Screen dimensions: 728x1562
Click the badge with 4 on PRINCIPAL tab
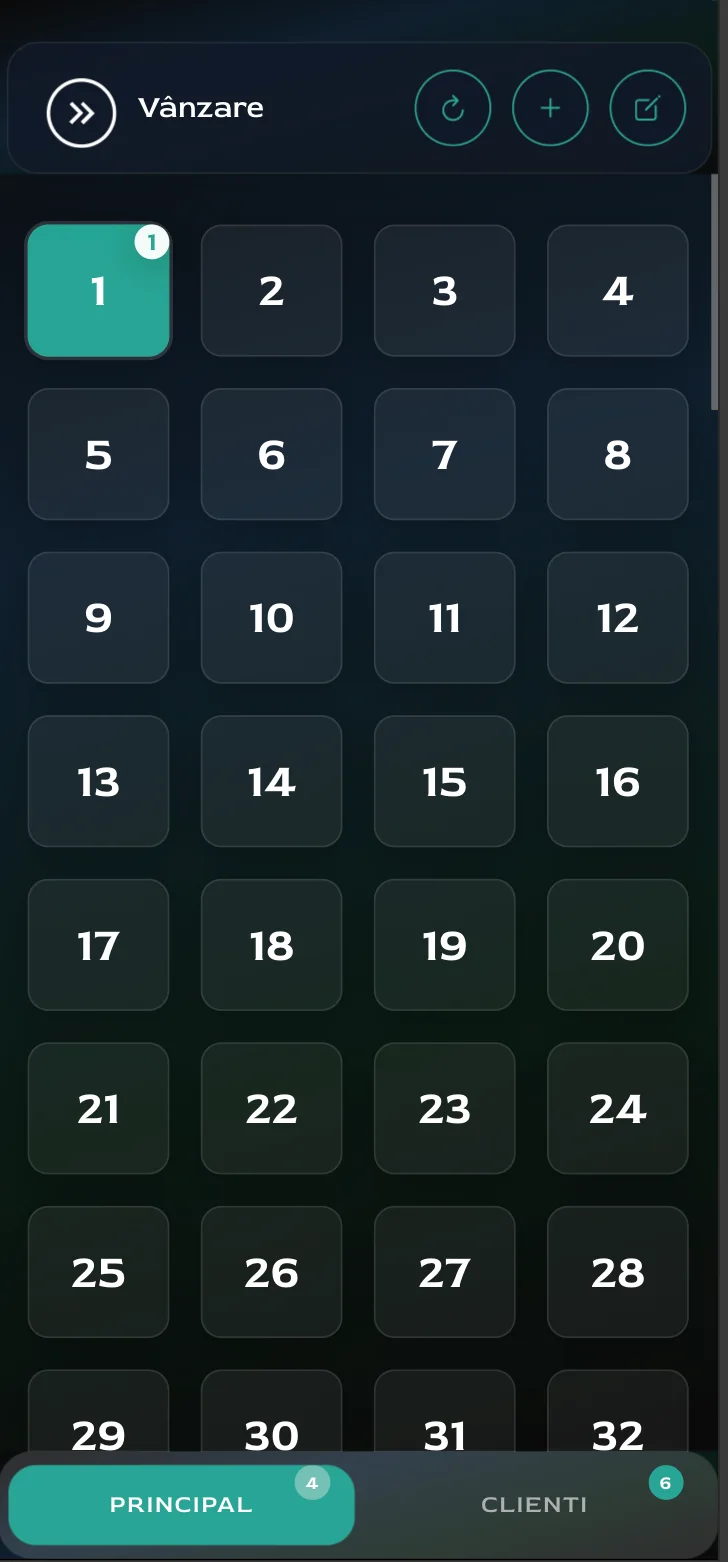click(x=311, y=1484)
